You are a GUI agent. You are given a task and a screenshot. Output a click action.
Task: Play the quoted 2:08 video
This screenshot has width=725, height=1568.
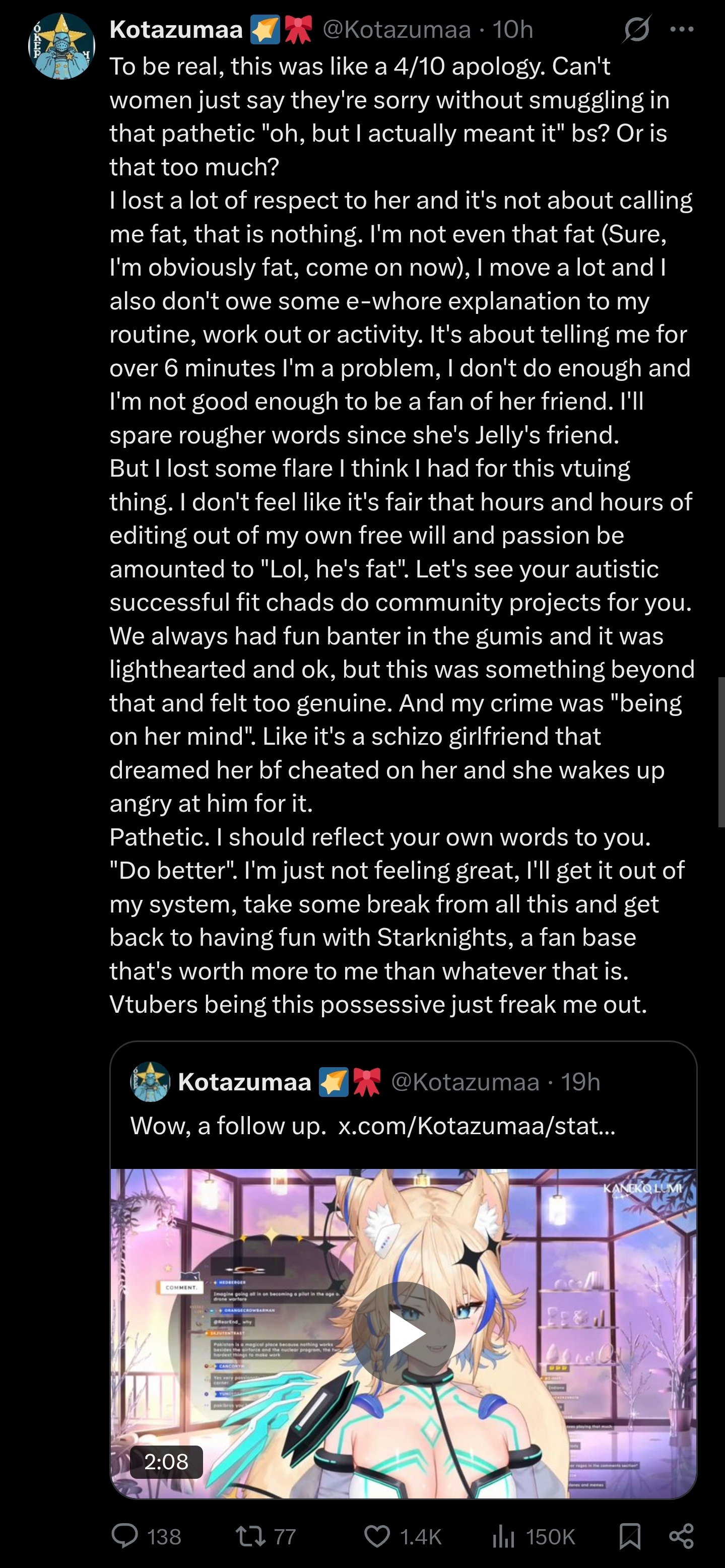pos(403,1333)
